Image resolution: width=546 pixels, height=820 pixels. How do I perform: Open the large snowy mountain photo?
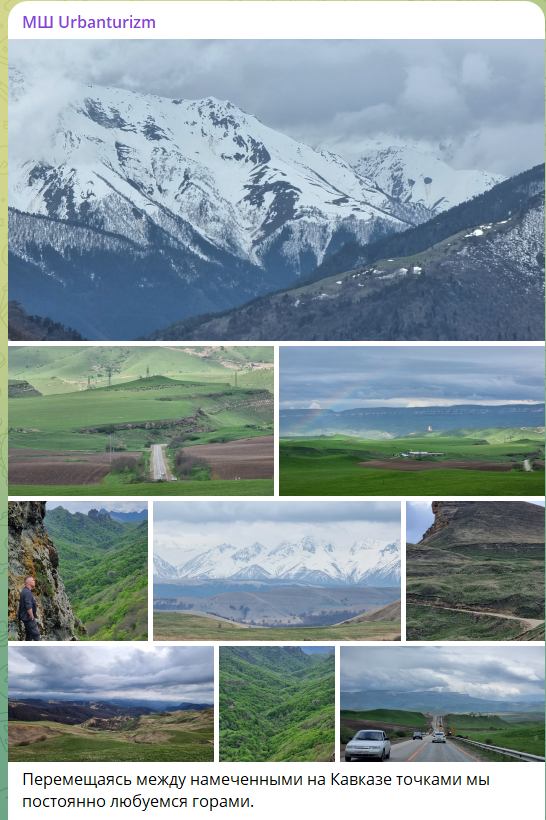(x=276, y=190)
